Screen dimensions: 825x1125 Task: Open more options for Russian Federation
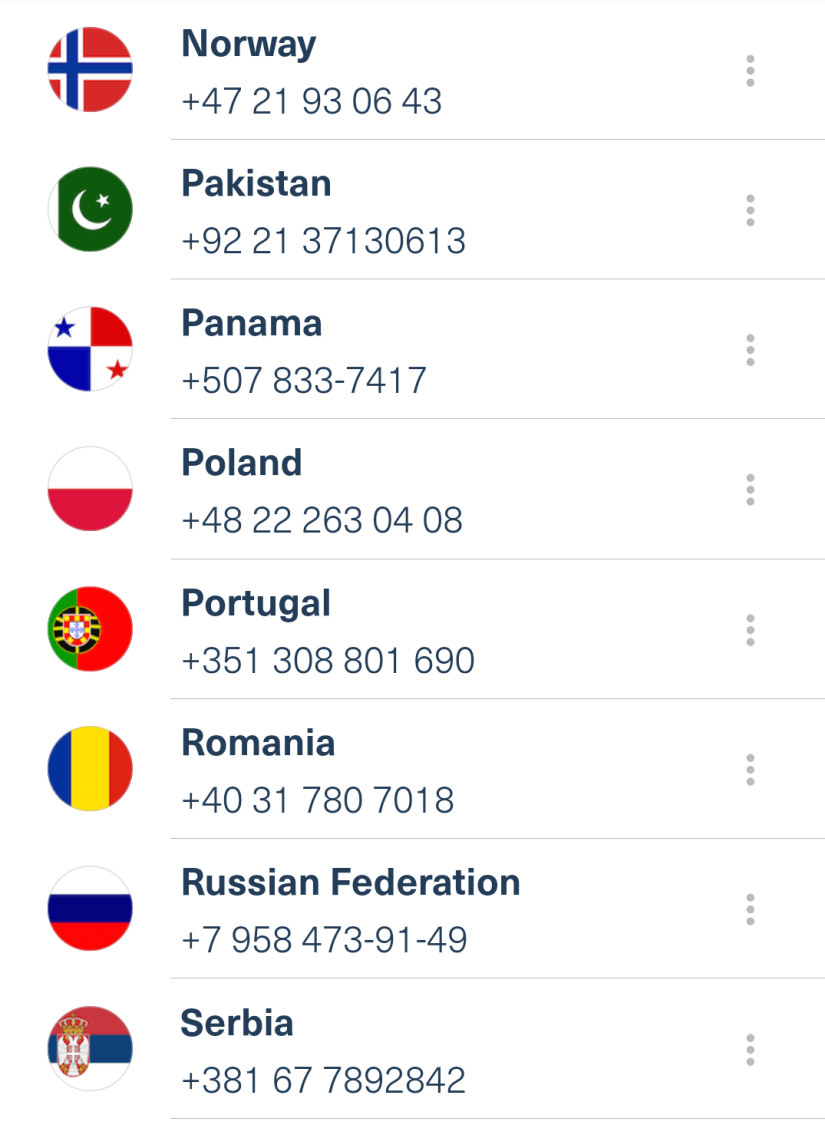(x=750, y=910)
